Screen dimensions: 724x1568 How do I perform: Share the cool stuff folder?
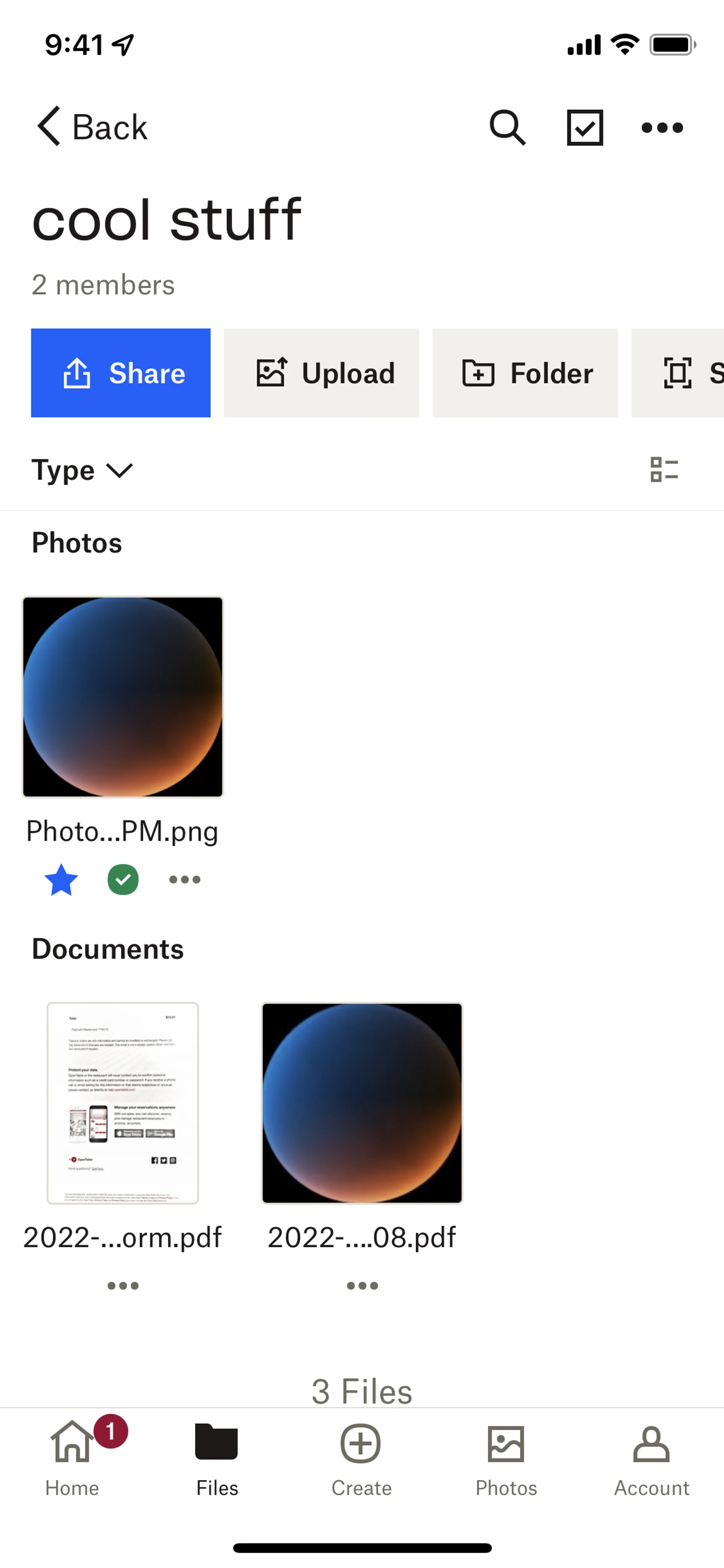[x=120, y=373]
